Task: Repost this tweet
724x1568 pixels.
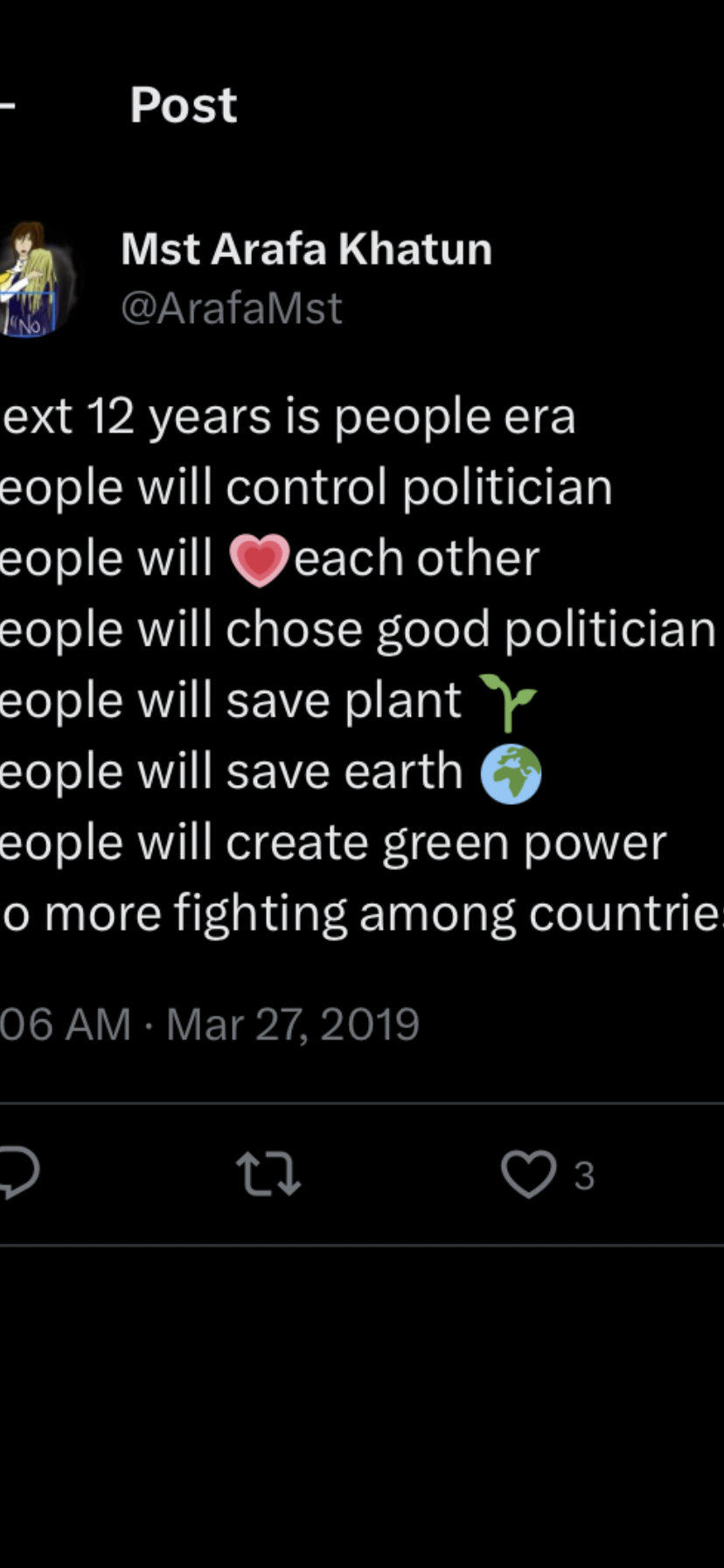Action: [x=269, y=1174]
